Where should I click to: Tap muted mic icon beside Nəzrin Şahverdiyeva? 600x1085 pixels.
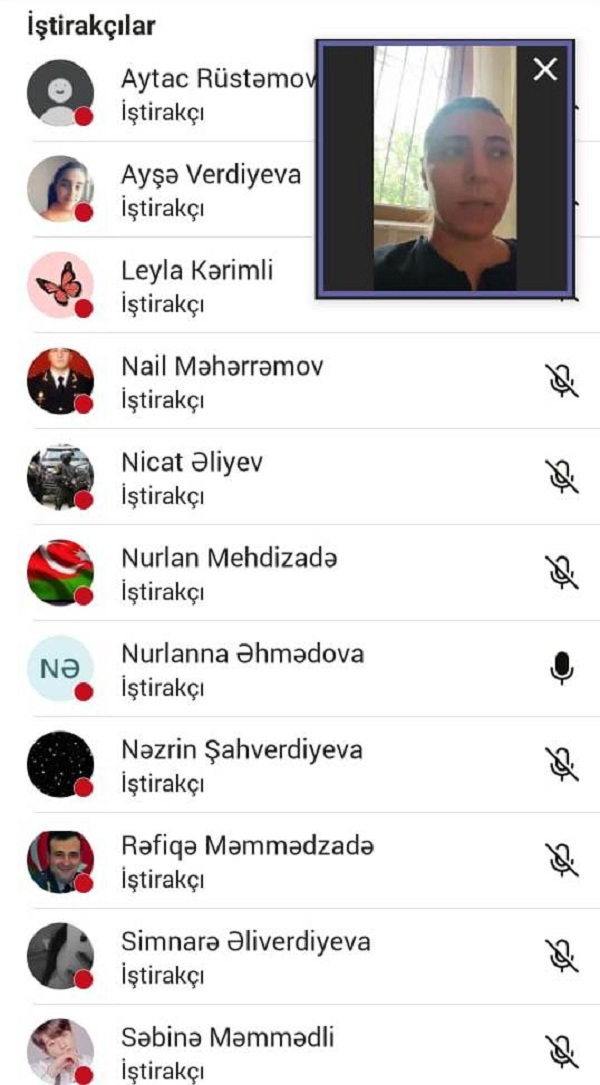point(562,765)
